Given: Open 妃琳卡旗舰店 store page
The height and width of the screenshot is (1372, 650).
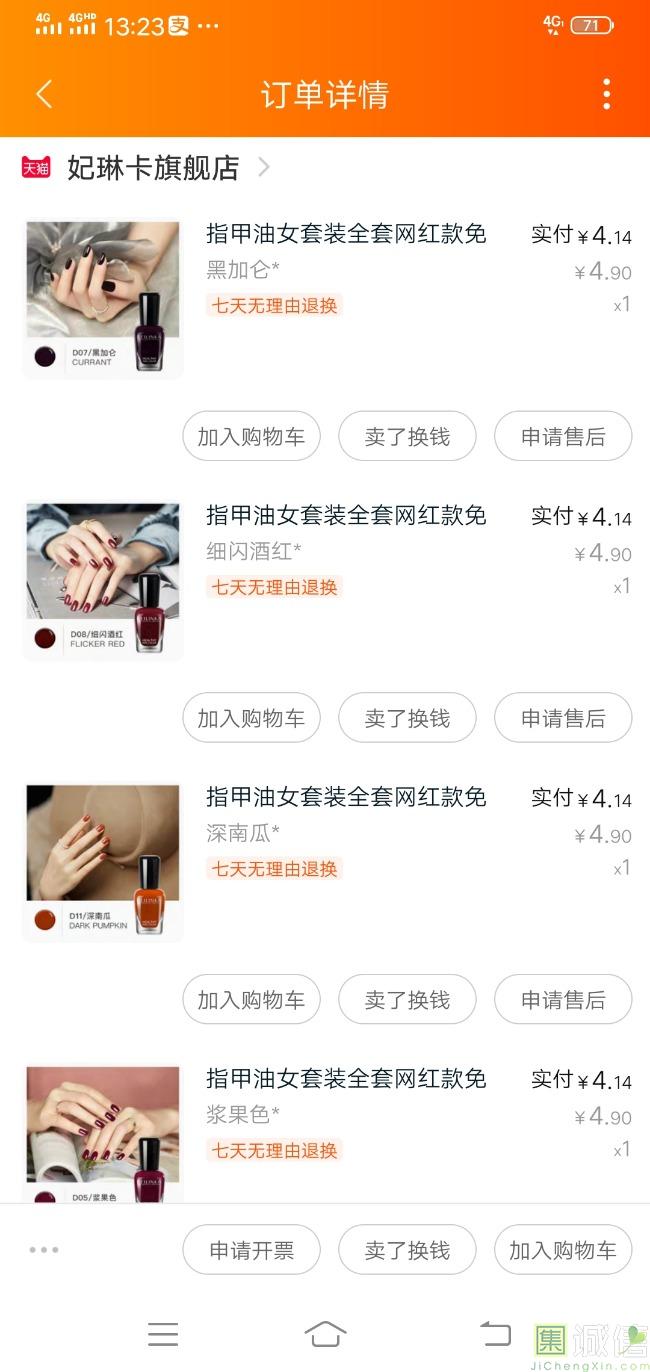Looking at the screenshot, I should click(153, 168).
